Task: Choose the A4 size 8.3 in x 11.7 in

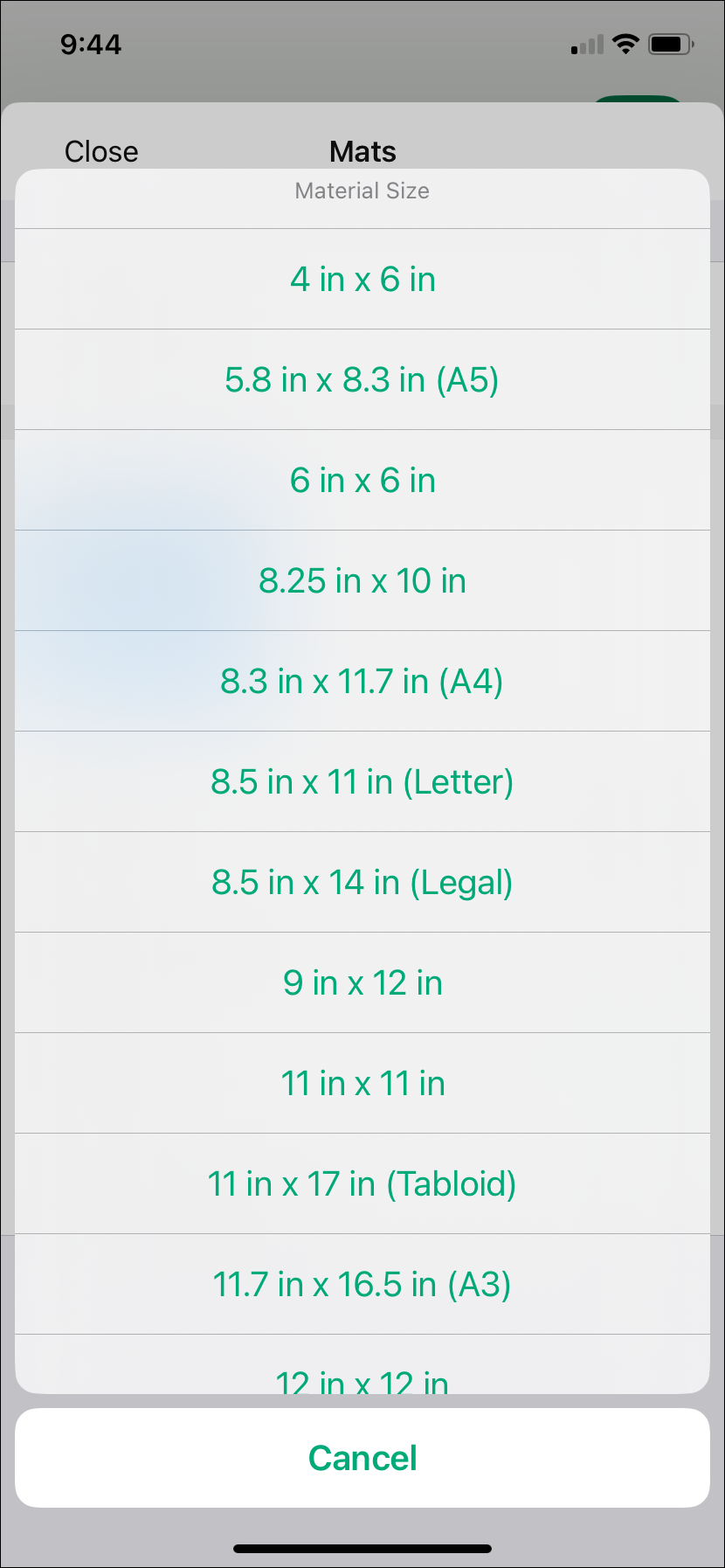Action: pos(362,681)
